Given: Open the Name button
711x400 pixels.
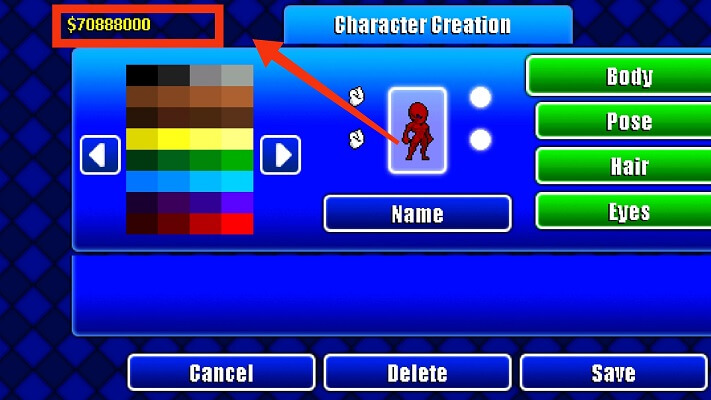Looking at the screenshot, I should [417, 213].
